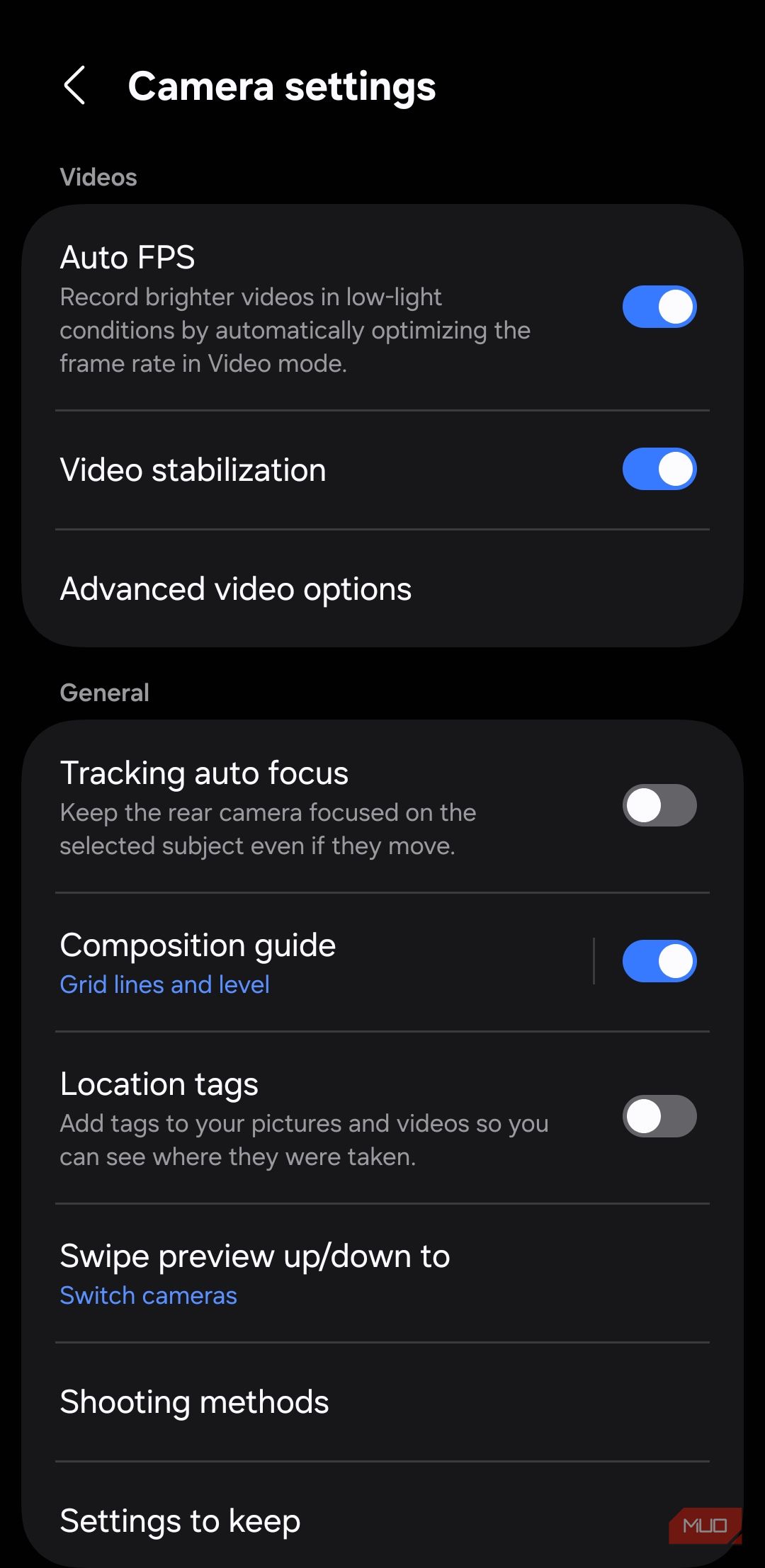Screen dimensions: 765x1568
Task: Go back from Camera settings
Action: coord(75,86)
